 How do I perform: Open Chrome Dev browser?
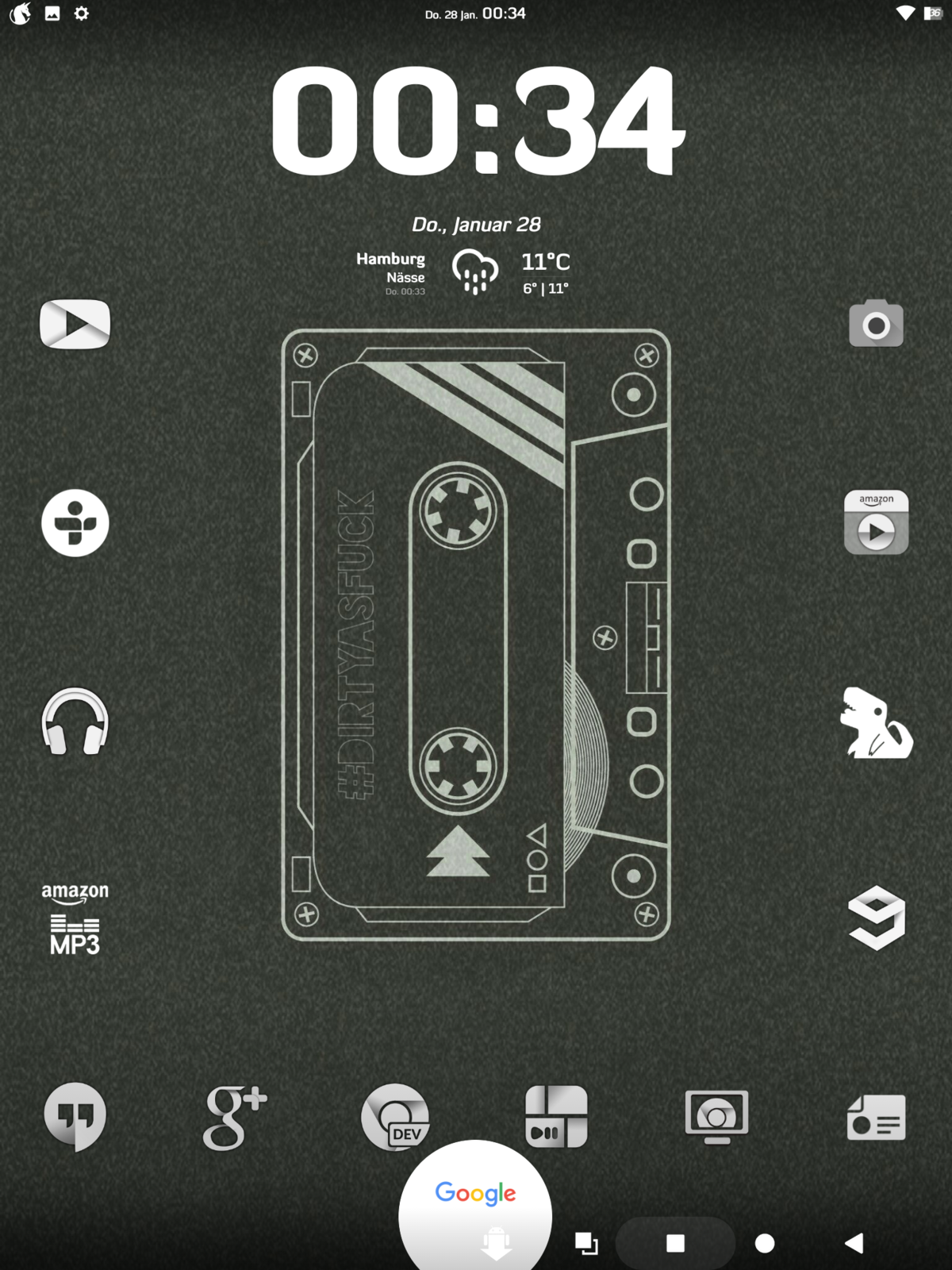pyautogui.click(x=395, y=1116)
